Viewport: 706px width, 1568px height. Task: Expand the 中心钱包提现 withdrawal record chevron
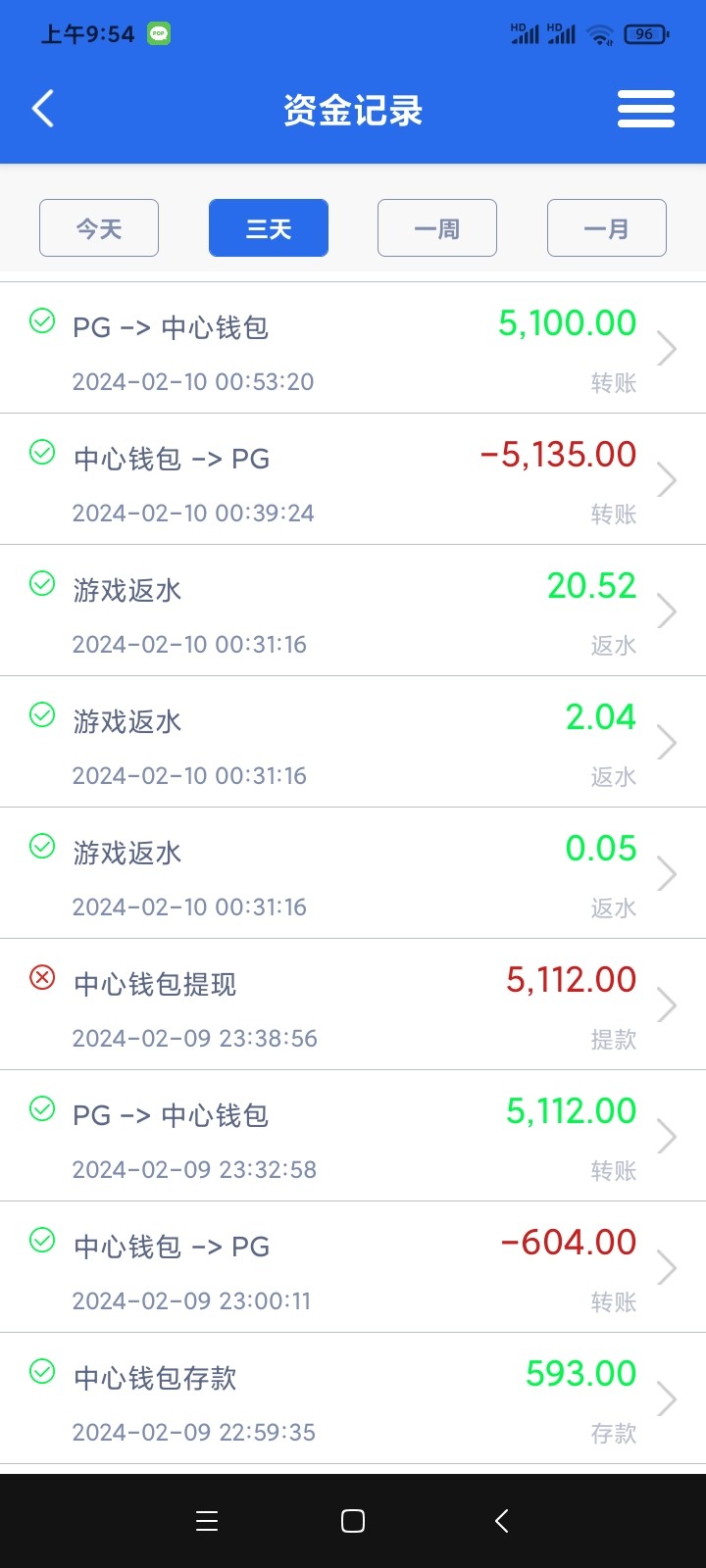(667, 1004)
